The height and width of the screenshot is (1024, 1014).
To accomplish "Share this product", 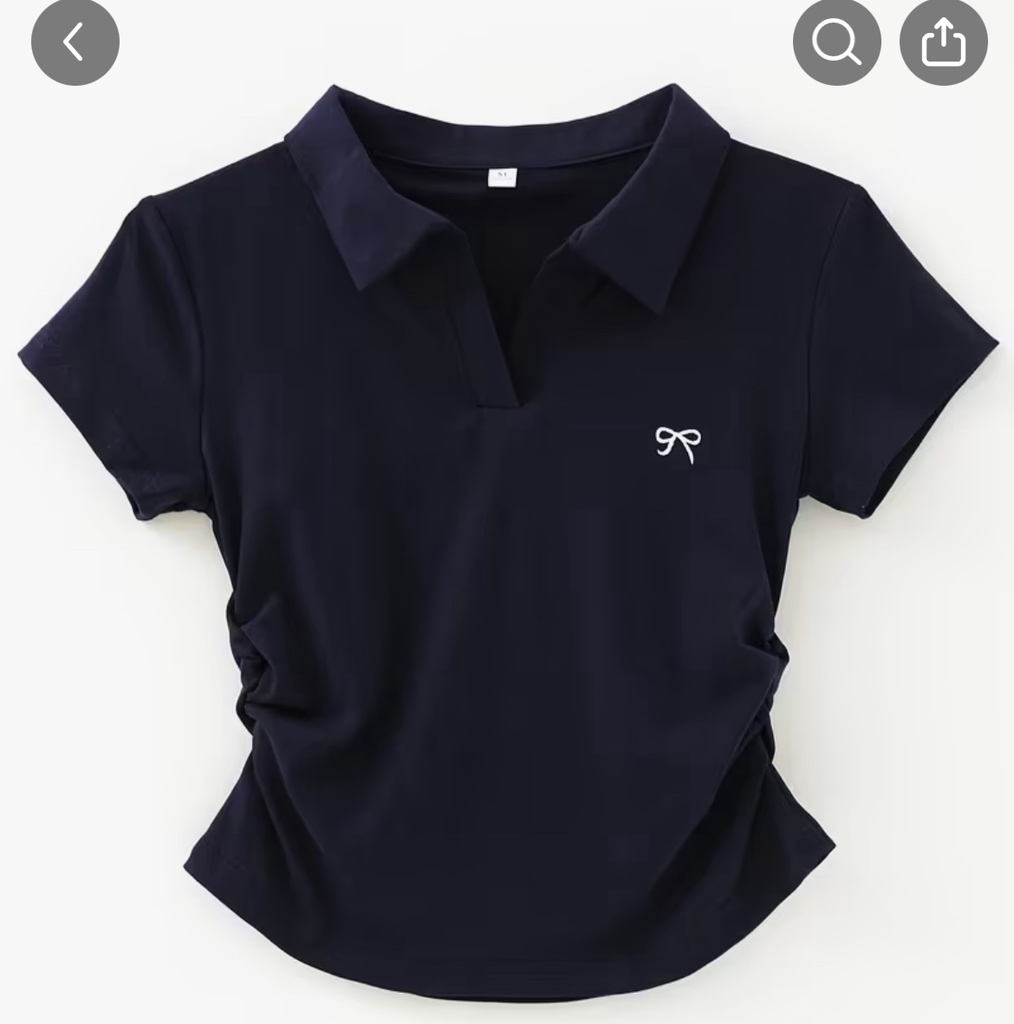I will tap(943, 42).
